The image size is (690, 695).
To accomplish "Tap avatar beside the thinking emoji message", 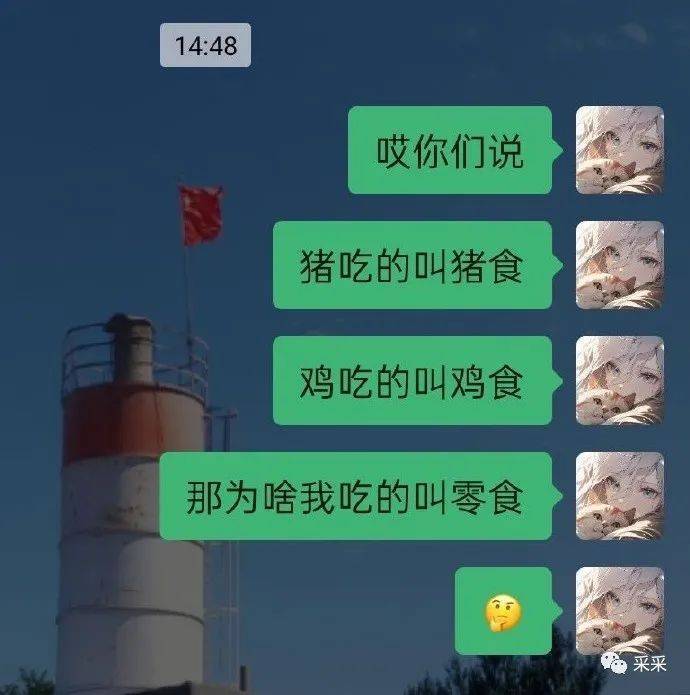I will (x=619, y=611).
